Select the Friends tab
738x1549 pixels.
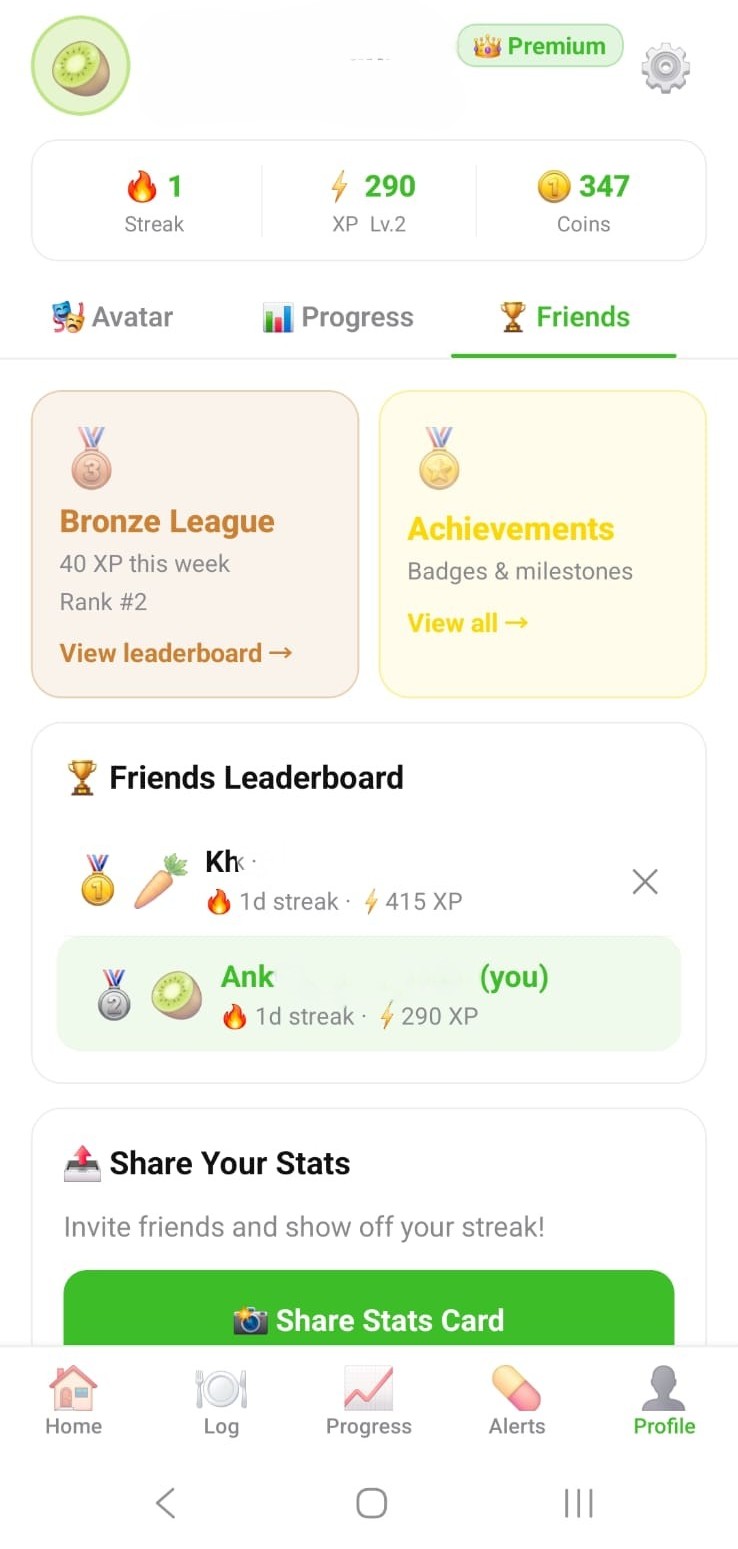click(x=564, y=317)
